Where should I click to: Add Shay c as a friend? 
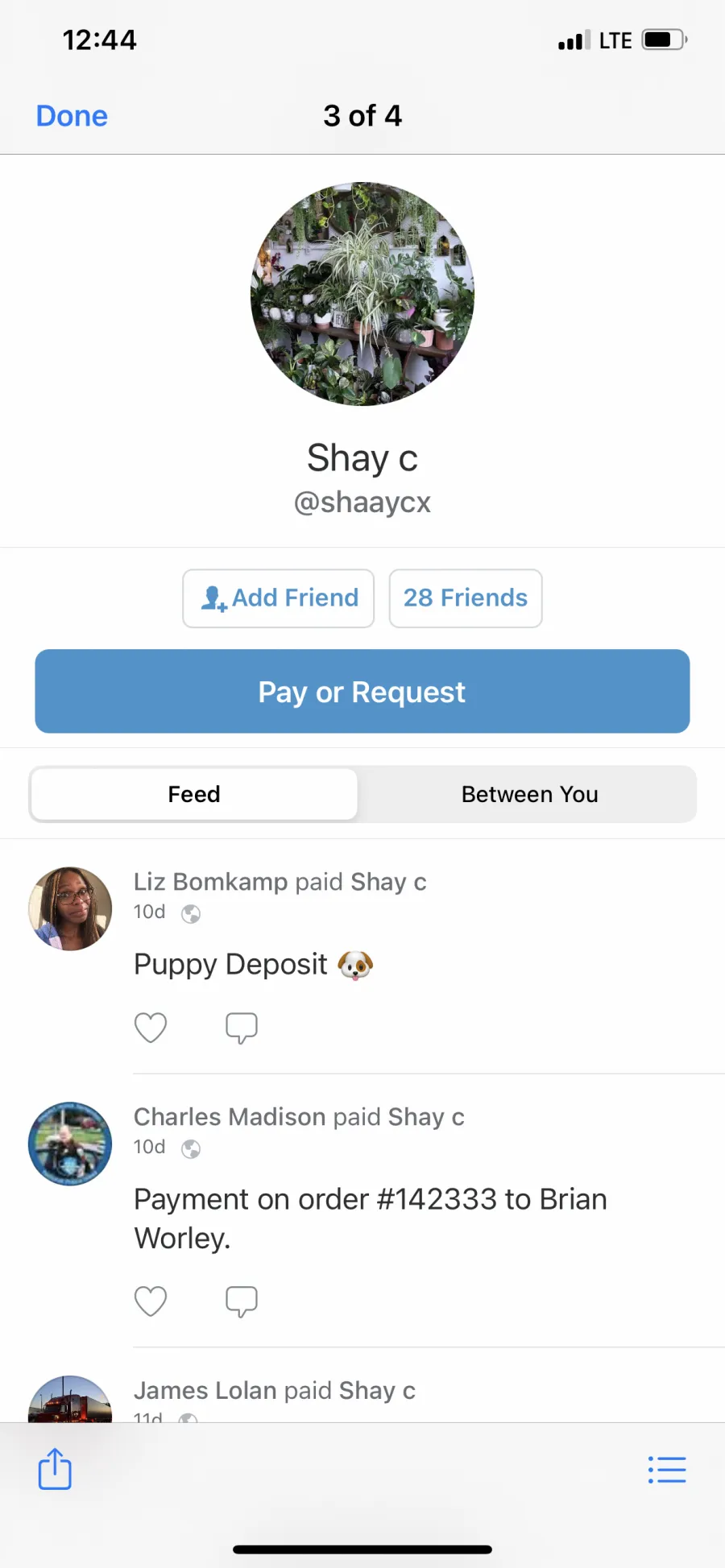(x=279, y=598)
